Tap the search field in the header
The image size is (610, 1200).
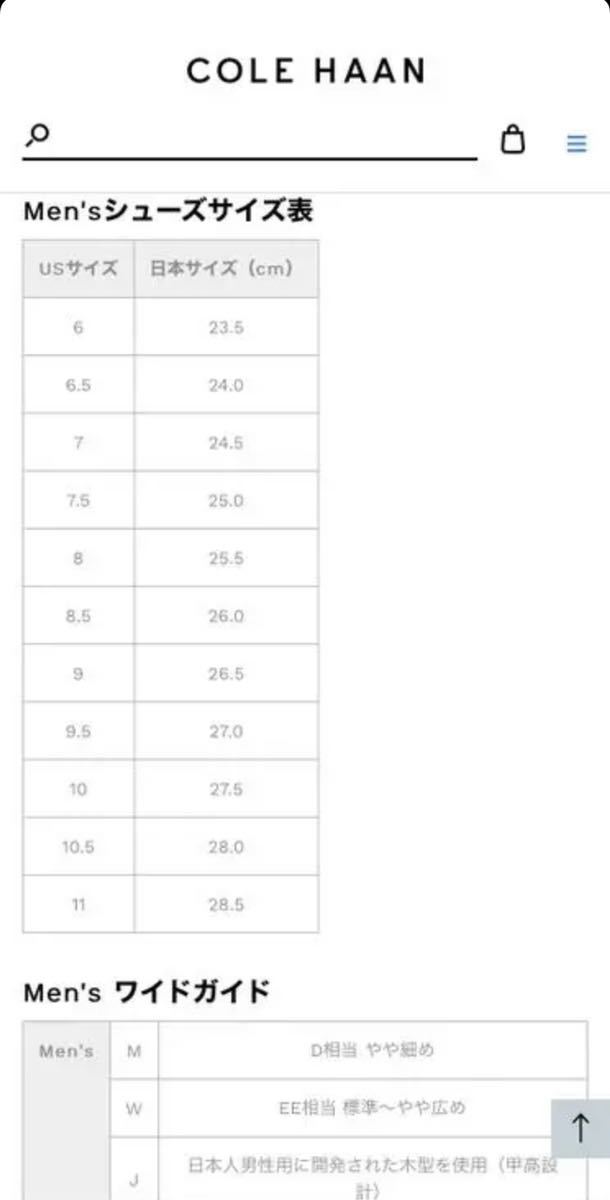[x=260, y=138]
